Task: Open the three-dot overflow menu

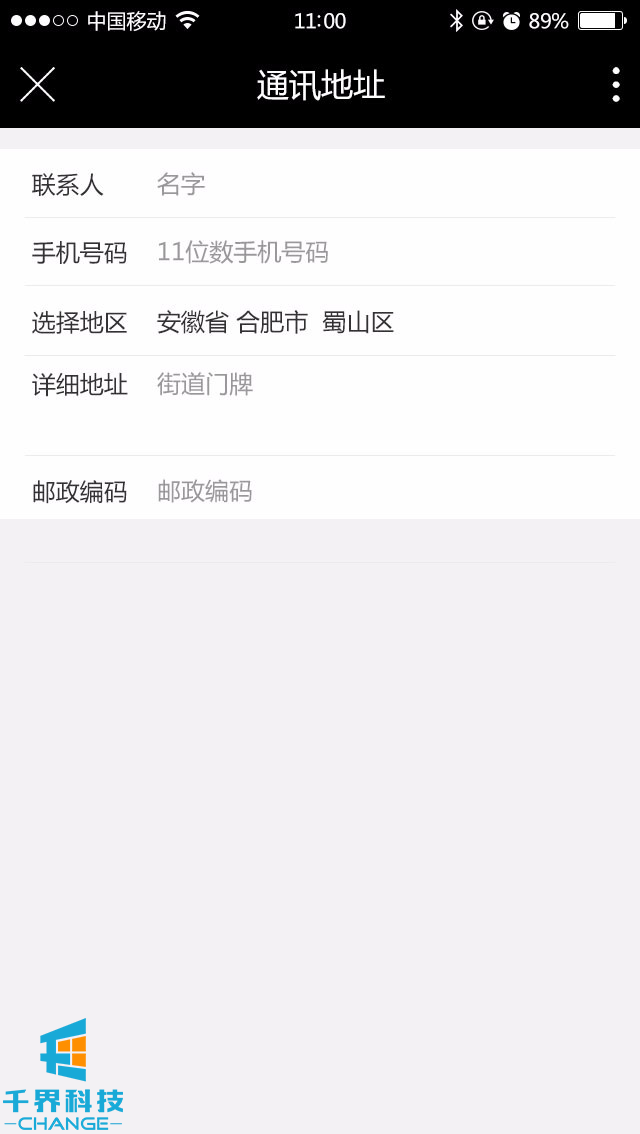Action: tap(615, 85)
